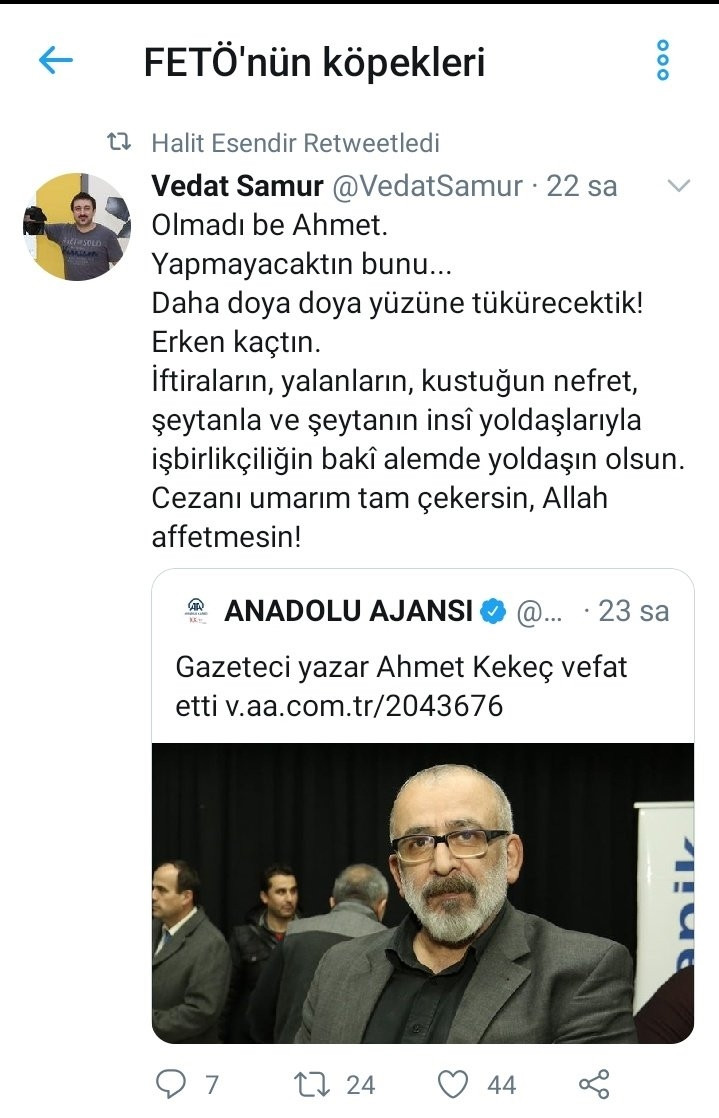Share the tweet via share icon
The image size is (719, 1118).
point(593,1084)
